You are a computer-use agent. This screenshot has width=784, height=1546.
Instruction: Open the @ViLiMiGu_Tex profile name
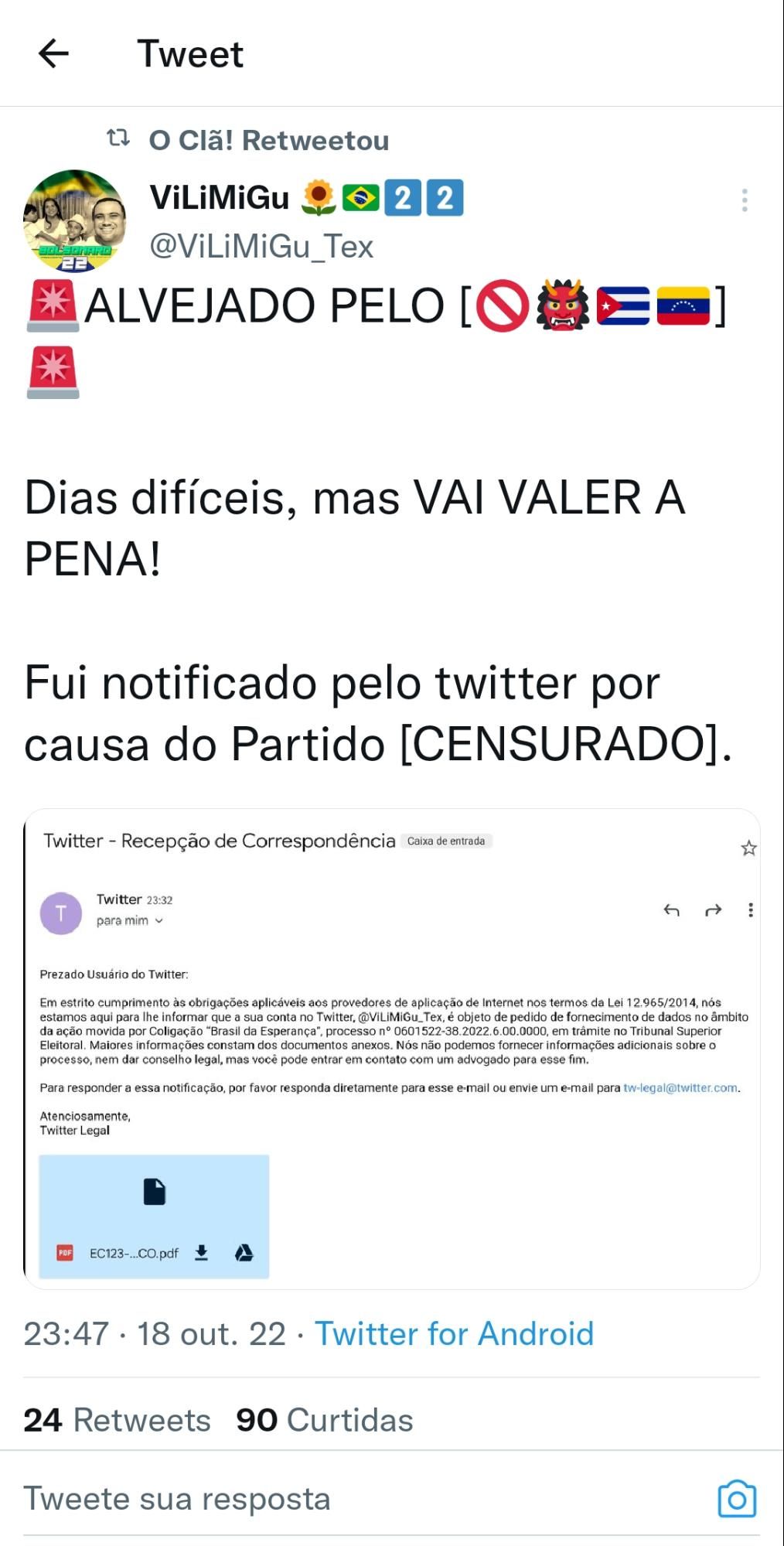(x=261, y=247)
